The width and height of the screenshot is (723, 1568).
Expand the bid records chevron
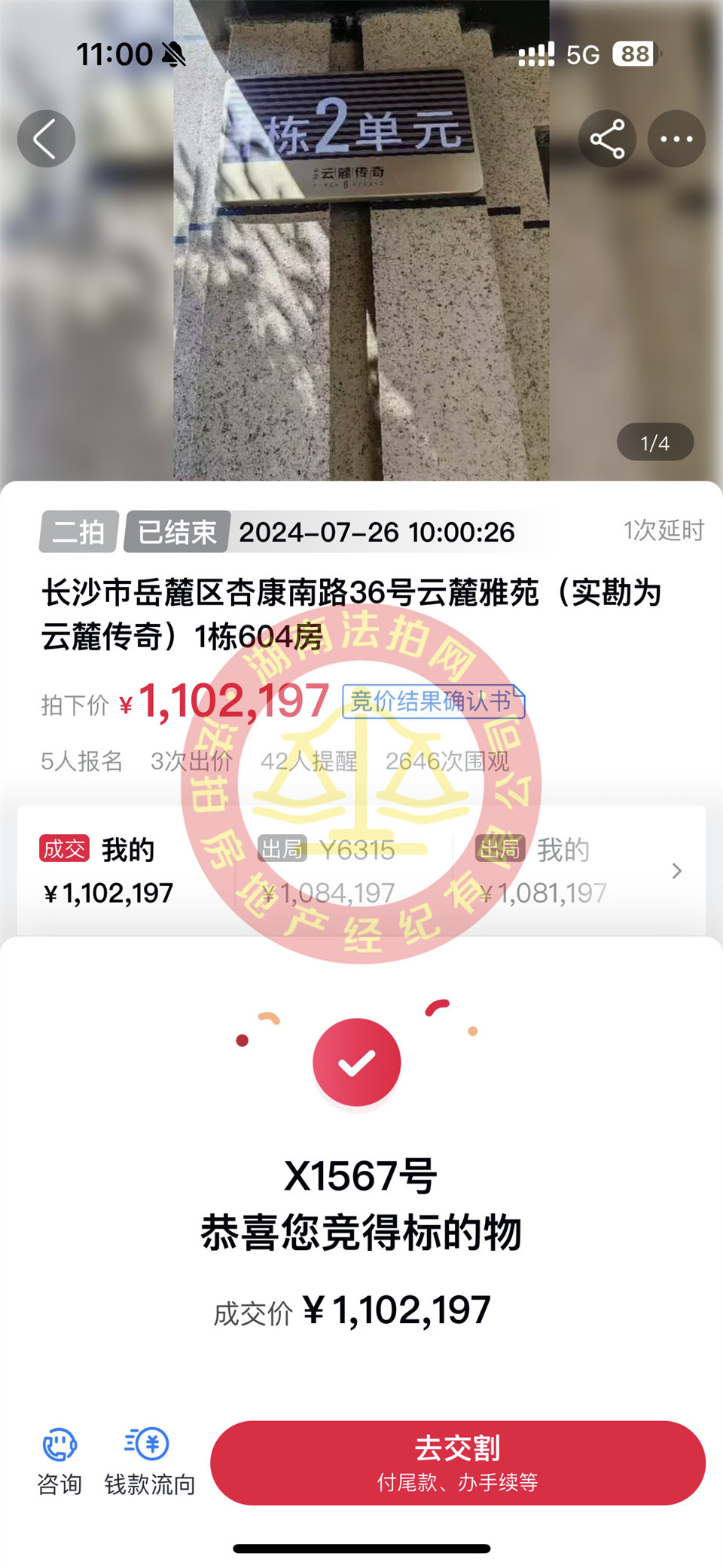pos(676,871)
